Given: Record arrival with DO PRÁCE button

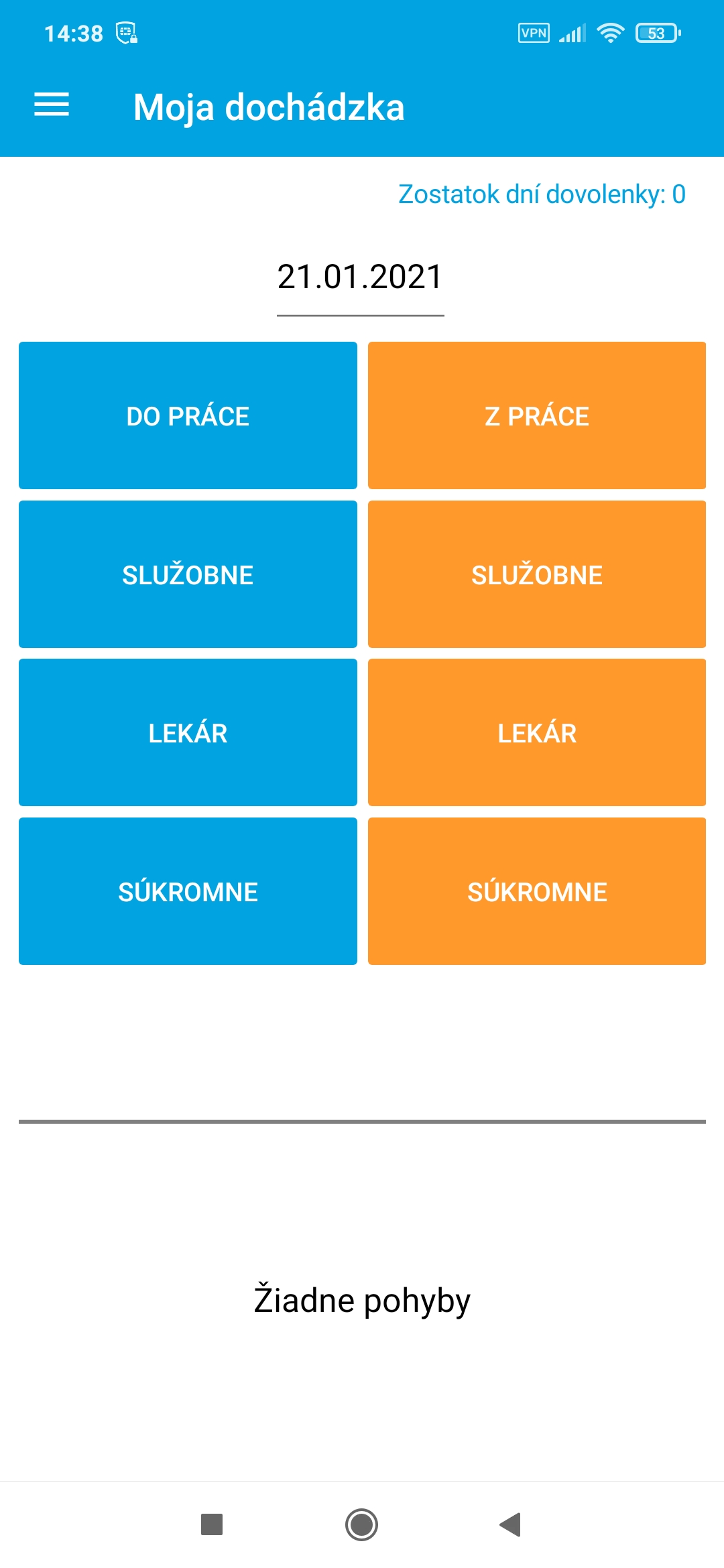Looking at the screenshot, I should 188,415.
